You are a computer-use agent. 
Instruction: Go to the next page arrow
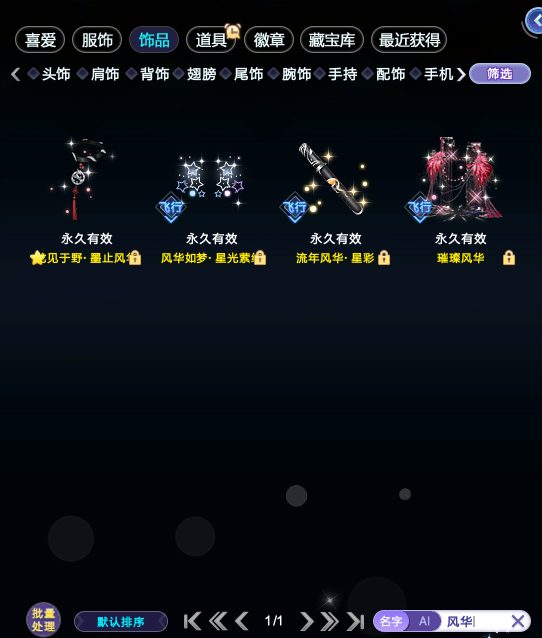(x=307, y=621)
